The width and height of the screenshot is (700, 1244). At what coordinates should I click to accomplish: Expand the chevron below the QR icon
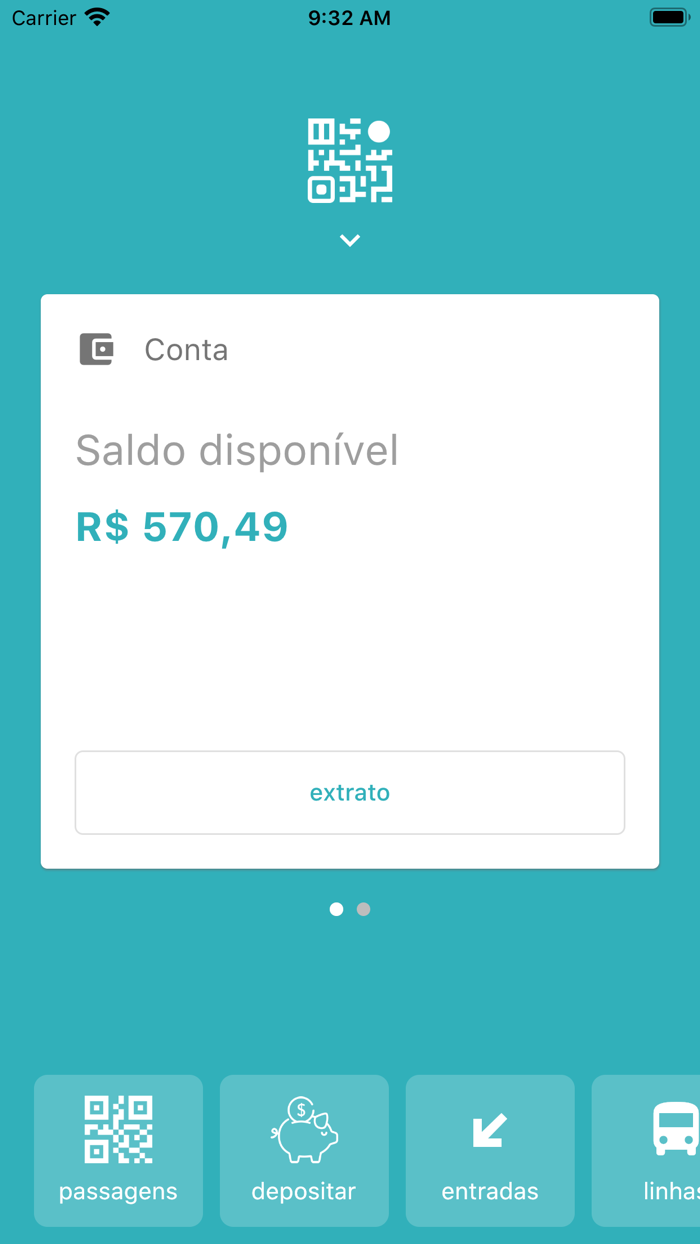point(349,240)
